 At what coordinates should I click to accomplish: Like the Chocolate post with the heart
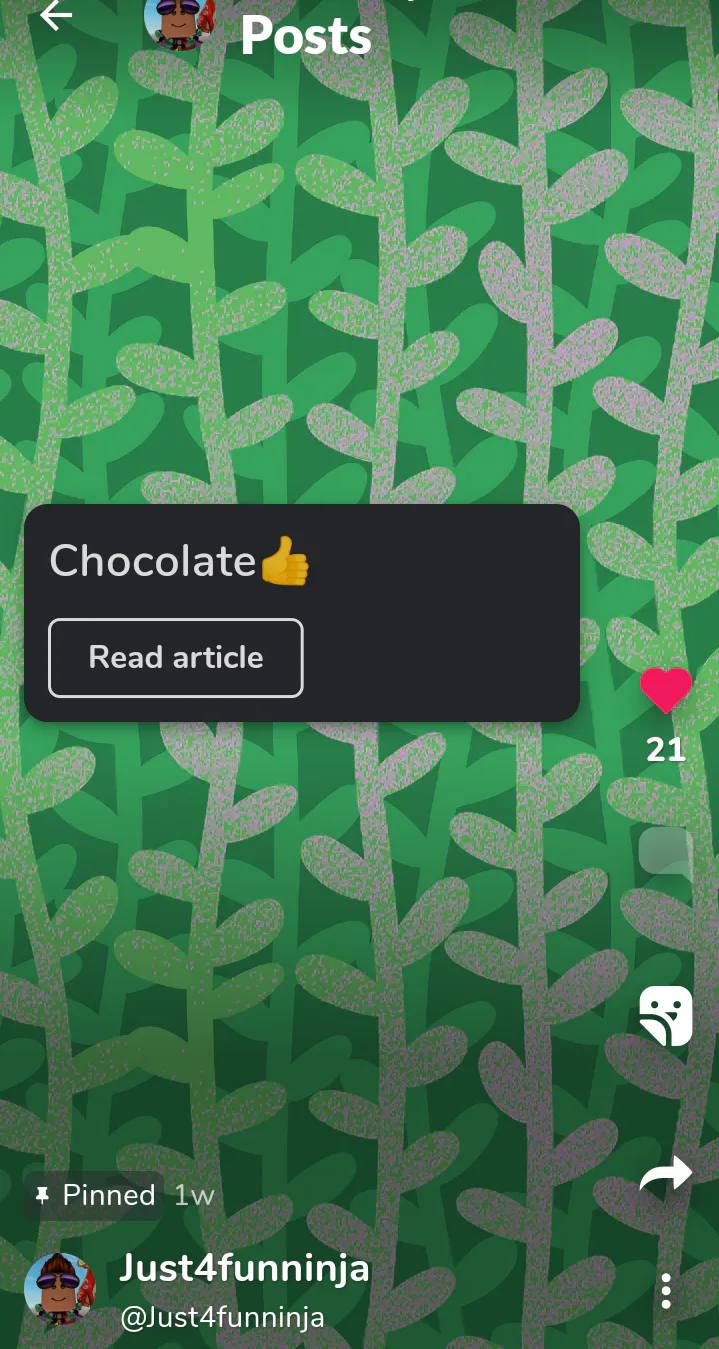tap(666, 690)
